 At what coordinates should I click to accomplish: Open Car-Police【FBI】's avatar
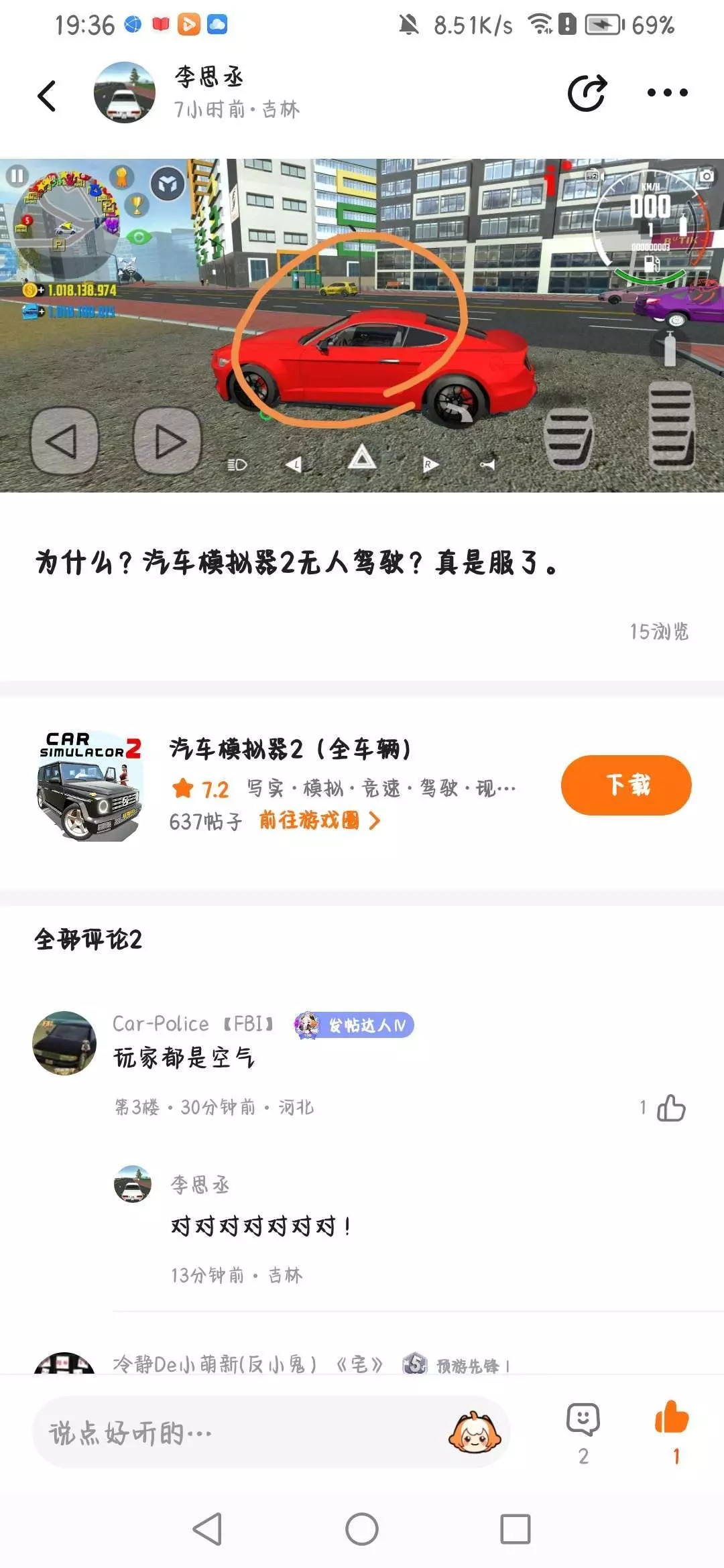pos(64,1043)
